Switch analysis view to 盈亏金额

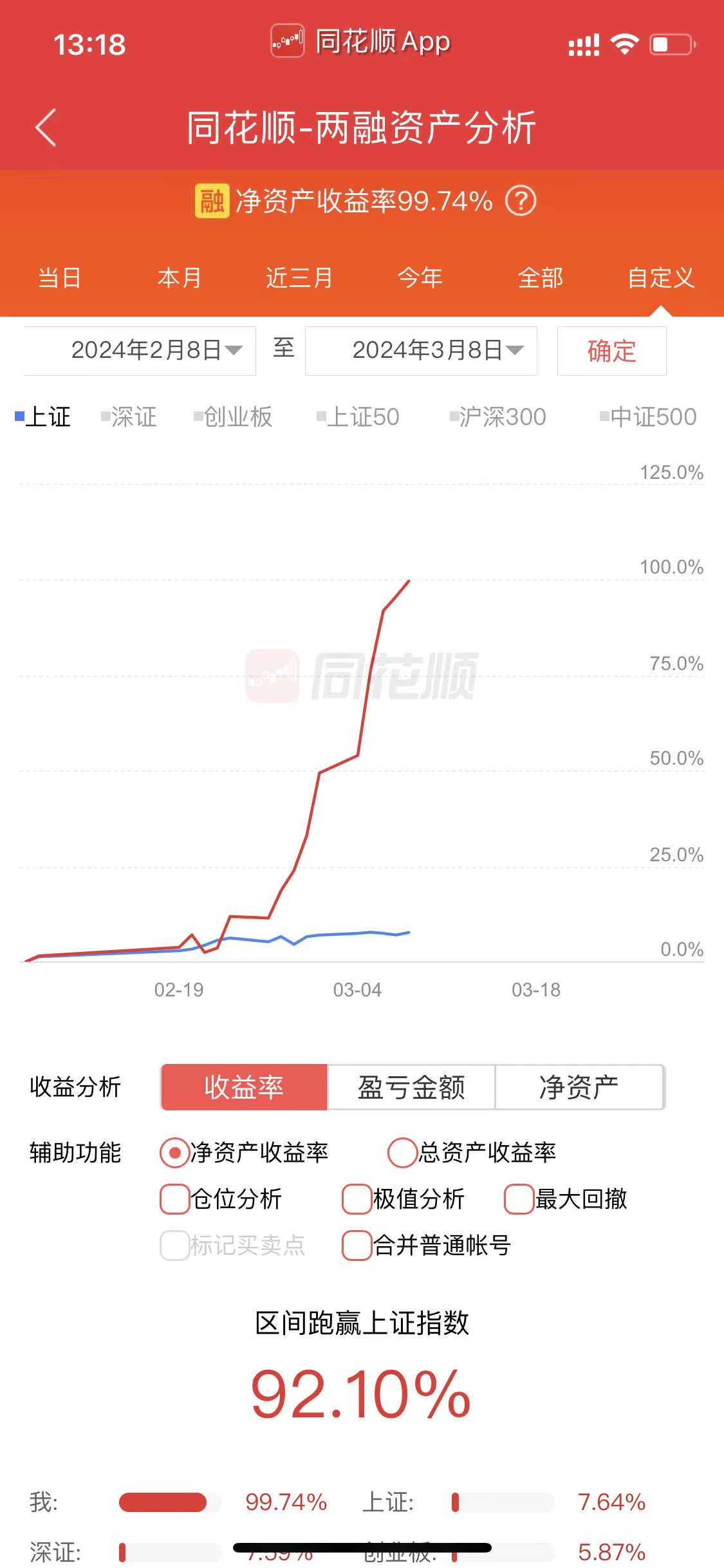[411, 1087]
